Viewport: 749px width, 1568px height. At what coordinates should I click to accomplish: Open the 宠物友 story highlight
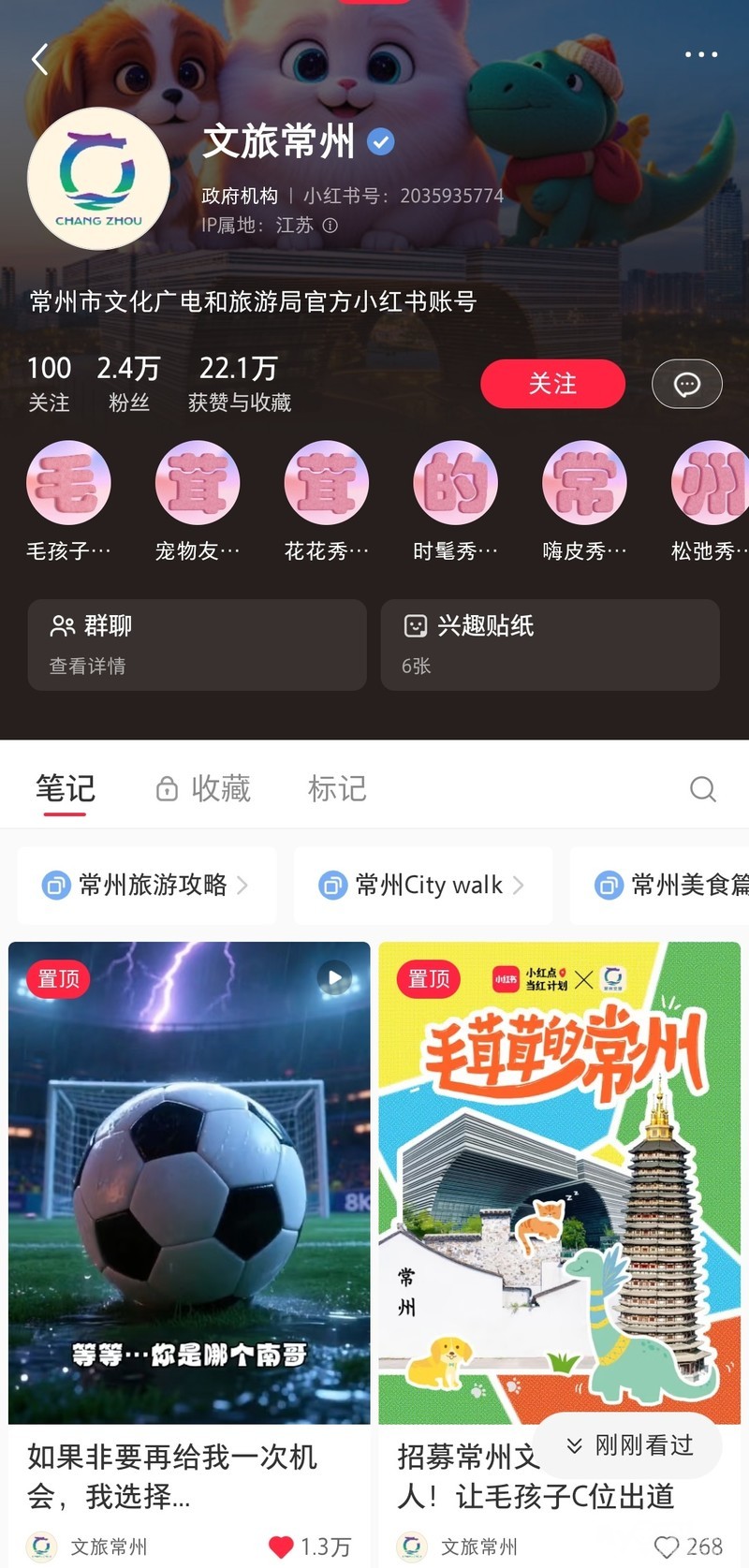[x=198, y=483]
